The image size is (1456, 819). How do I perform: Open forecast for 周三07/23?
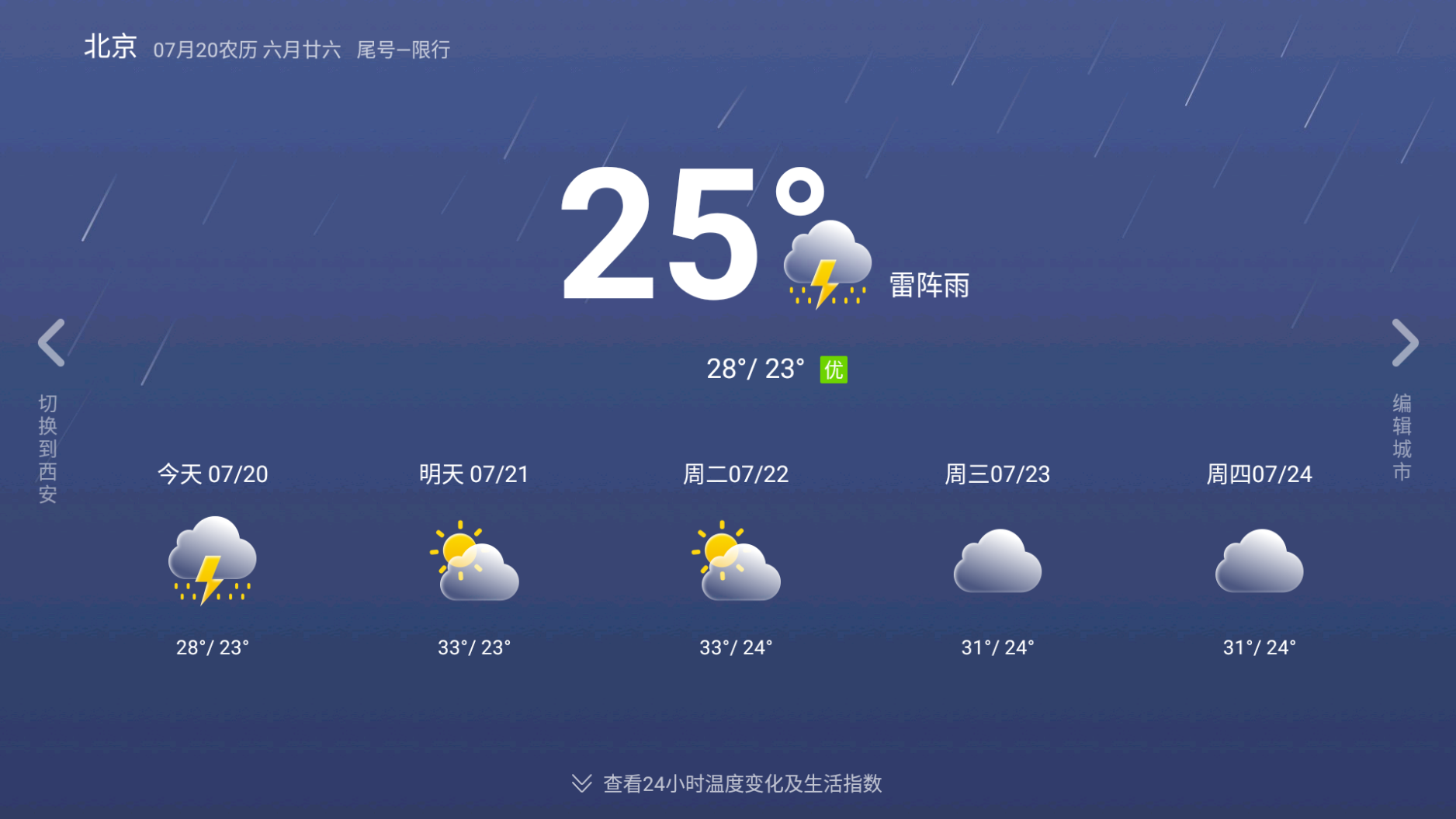click(x=997, y=560)
